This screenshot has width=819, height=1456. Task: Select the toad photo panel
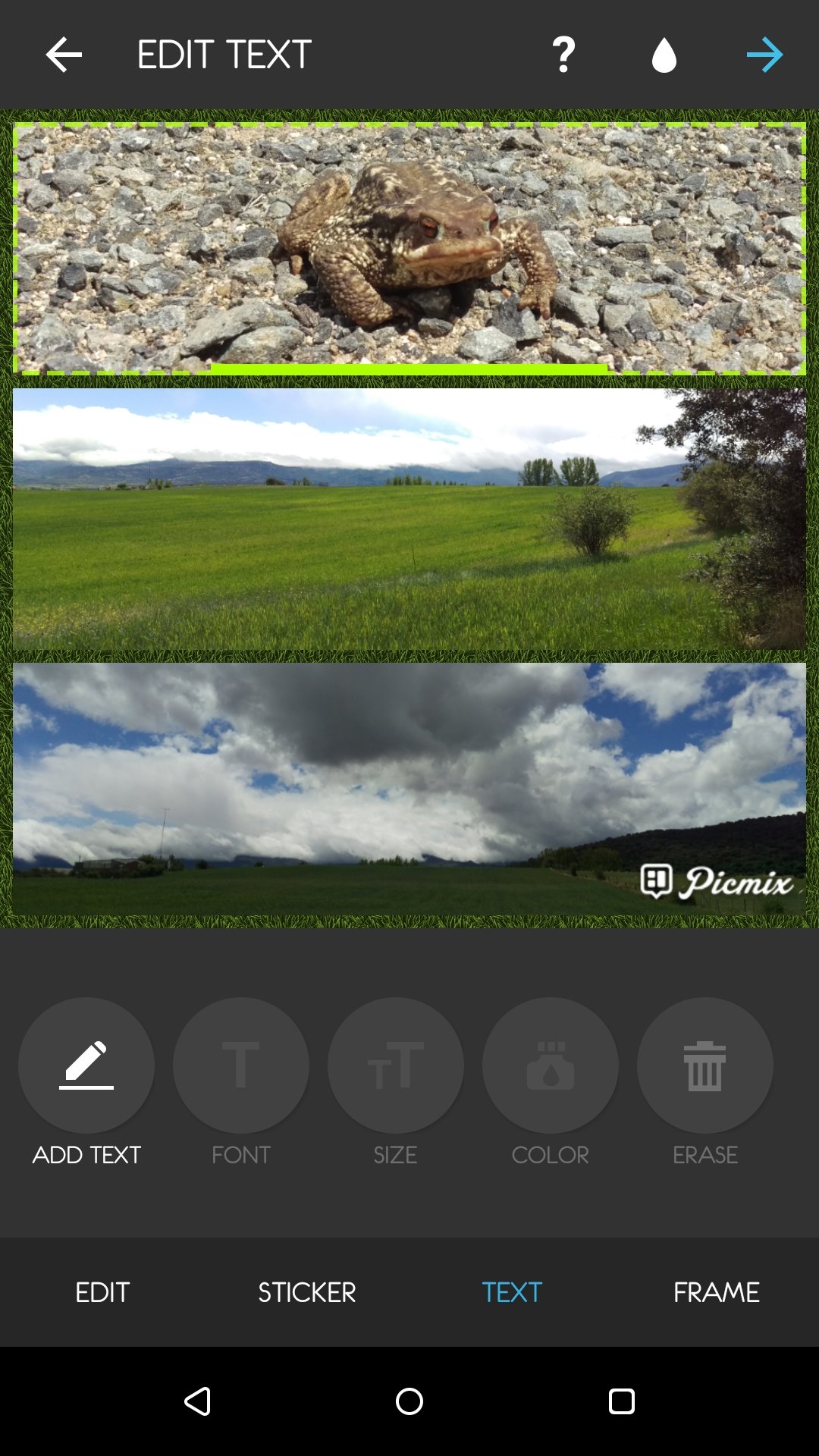click(409, 249)
